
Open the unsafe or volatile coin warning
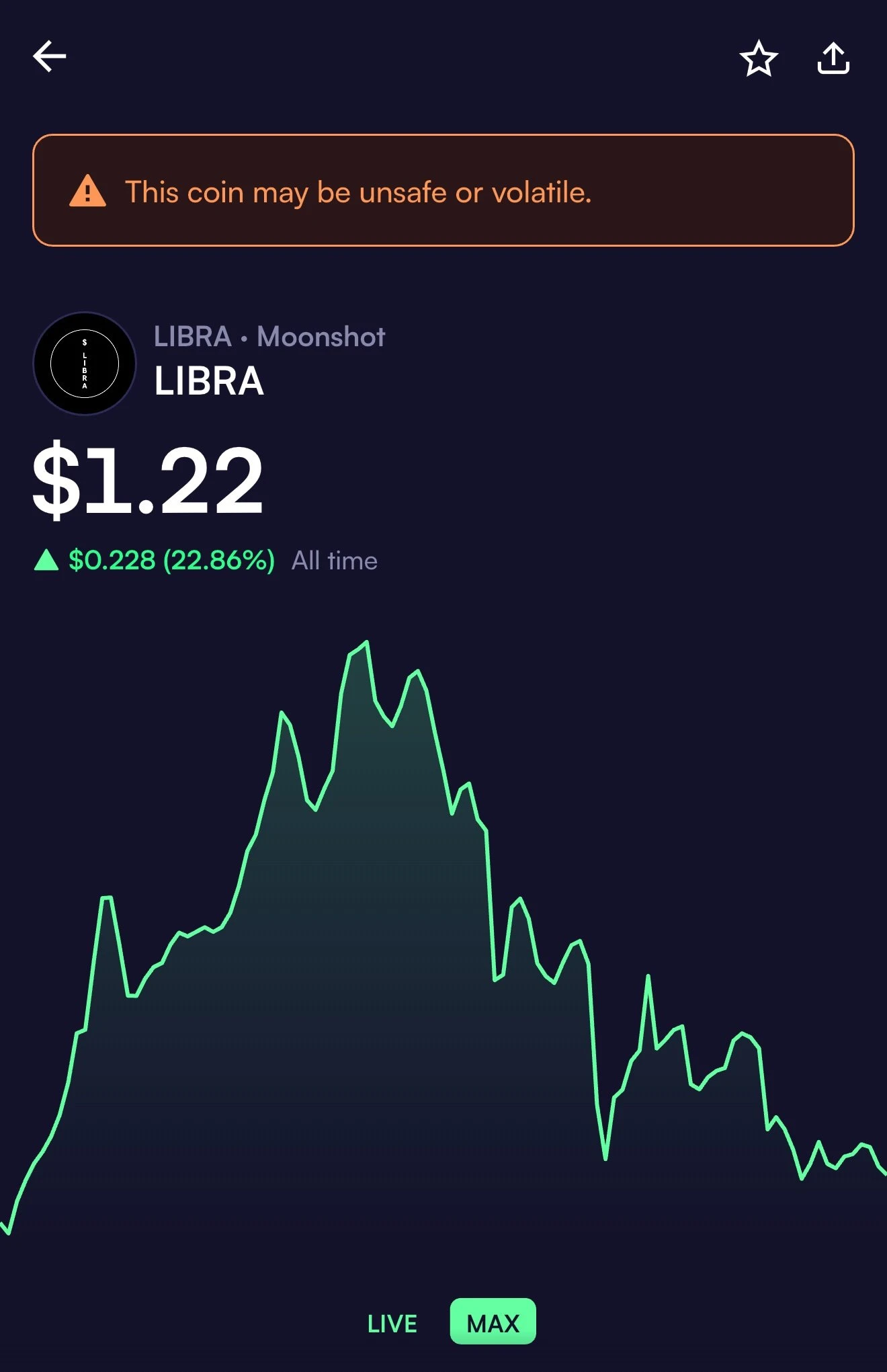point(443,191)
